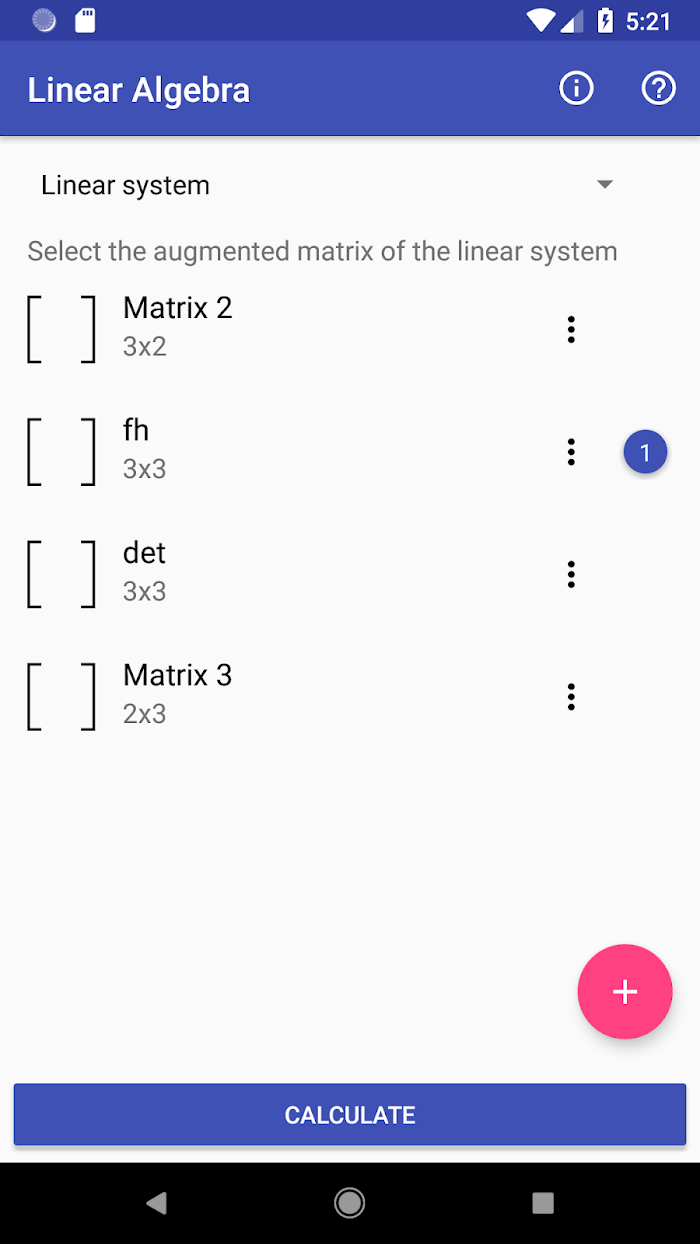Viewport: 700px width, 1244px height.
Task: Open more options for det
Action: click(x=571, y=574)
